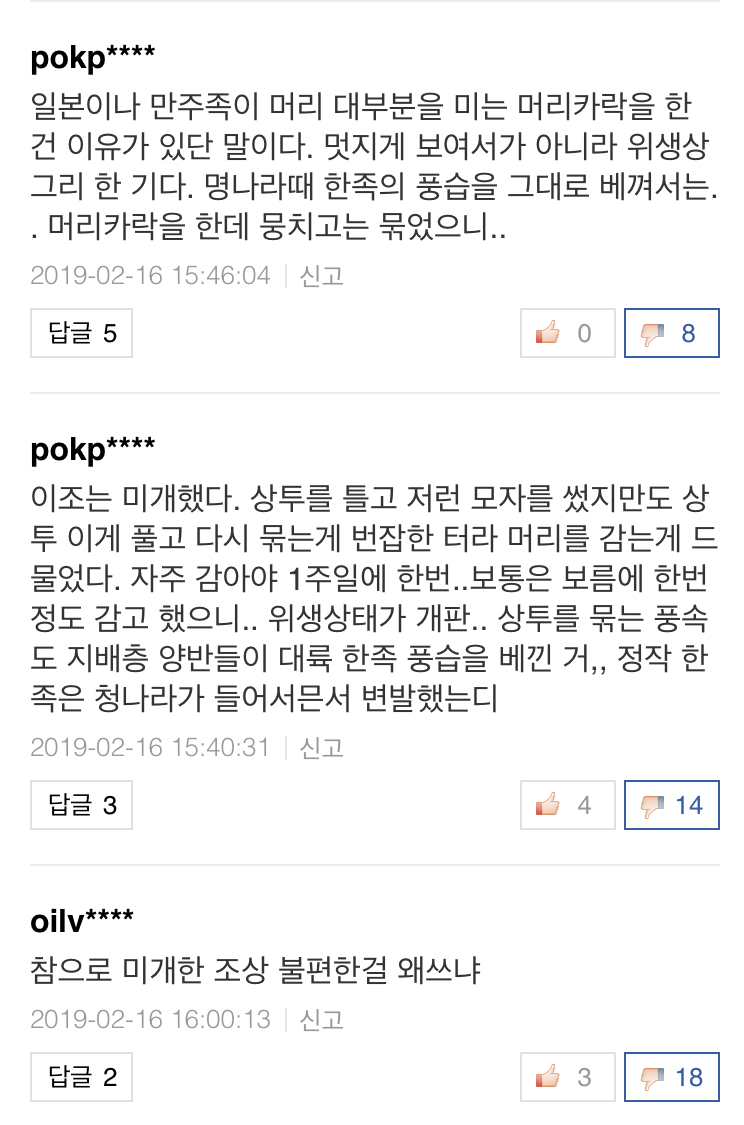This screenshot has height=1125, width=744.
Task: Like oilv's comment showing 3 likes
Action: tap(567, 1077)
